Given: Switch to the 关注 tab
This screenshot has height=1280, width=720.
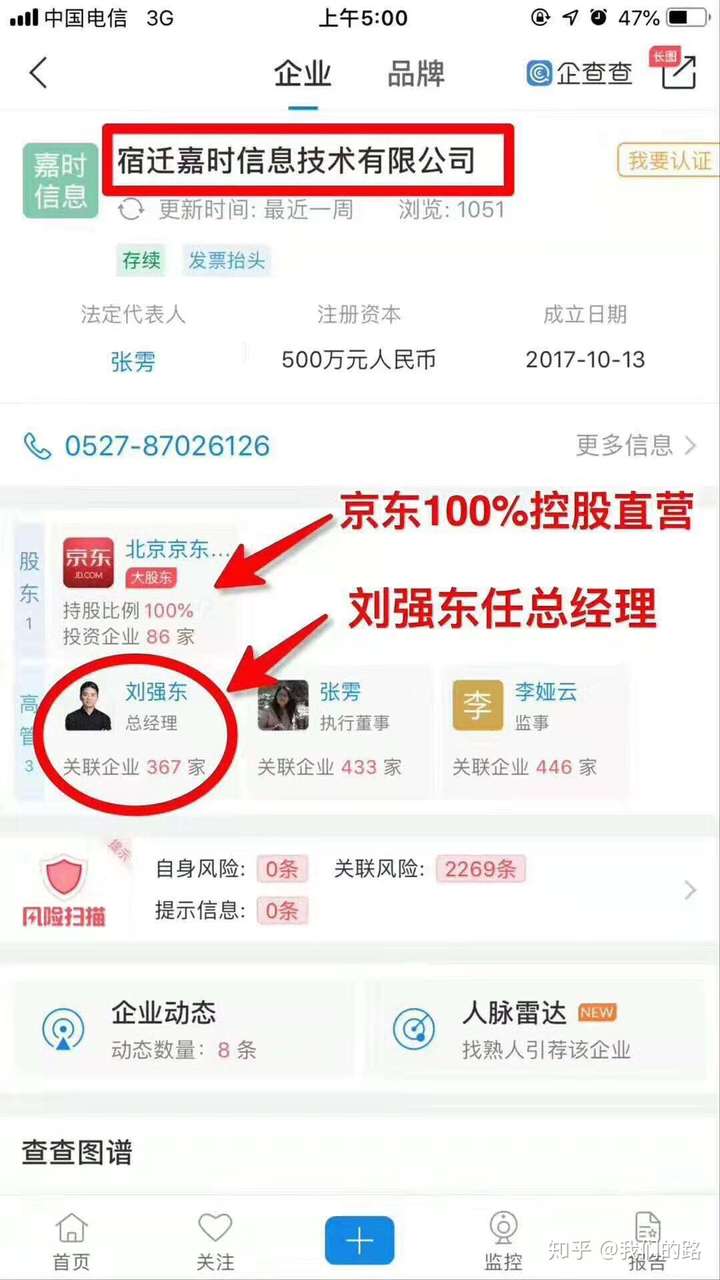Looking at the screenshot, I should [x=215, y=1240].
